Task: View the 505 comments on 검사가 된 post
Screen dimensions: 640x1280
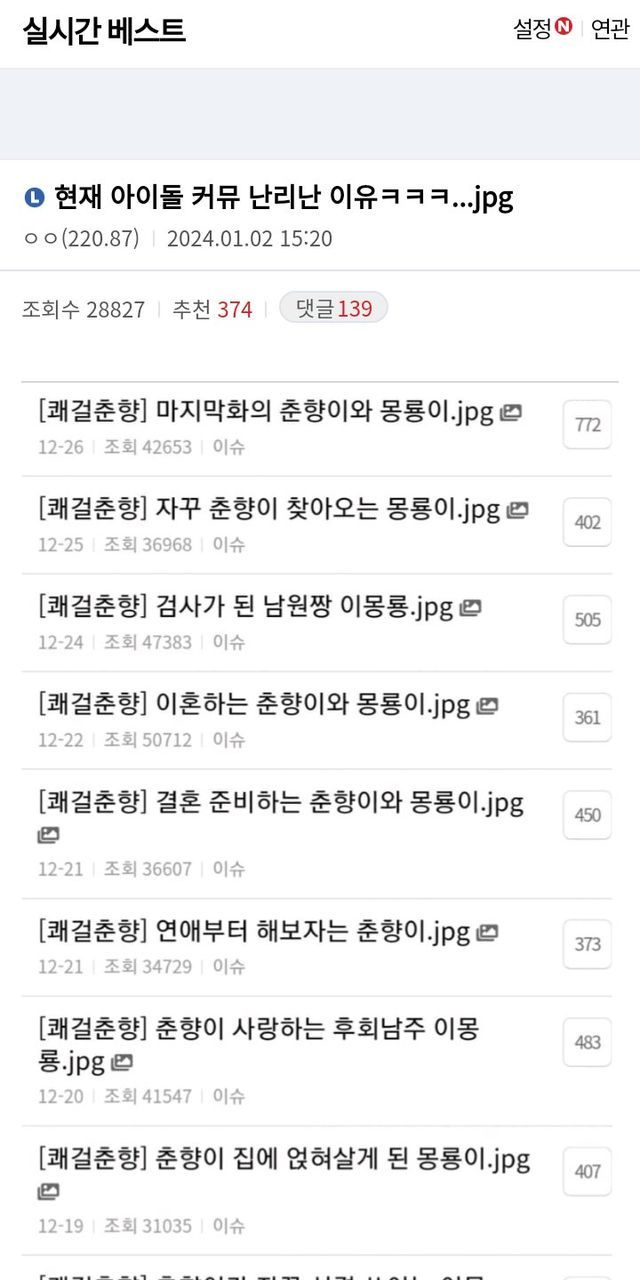Action: point(587,620)
